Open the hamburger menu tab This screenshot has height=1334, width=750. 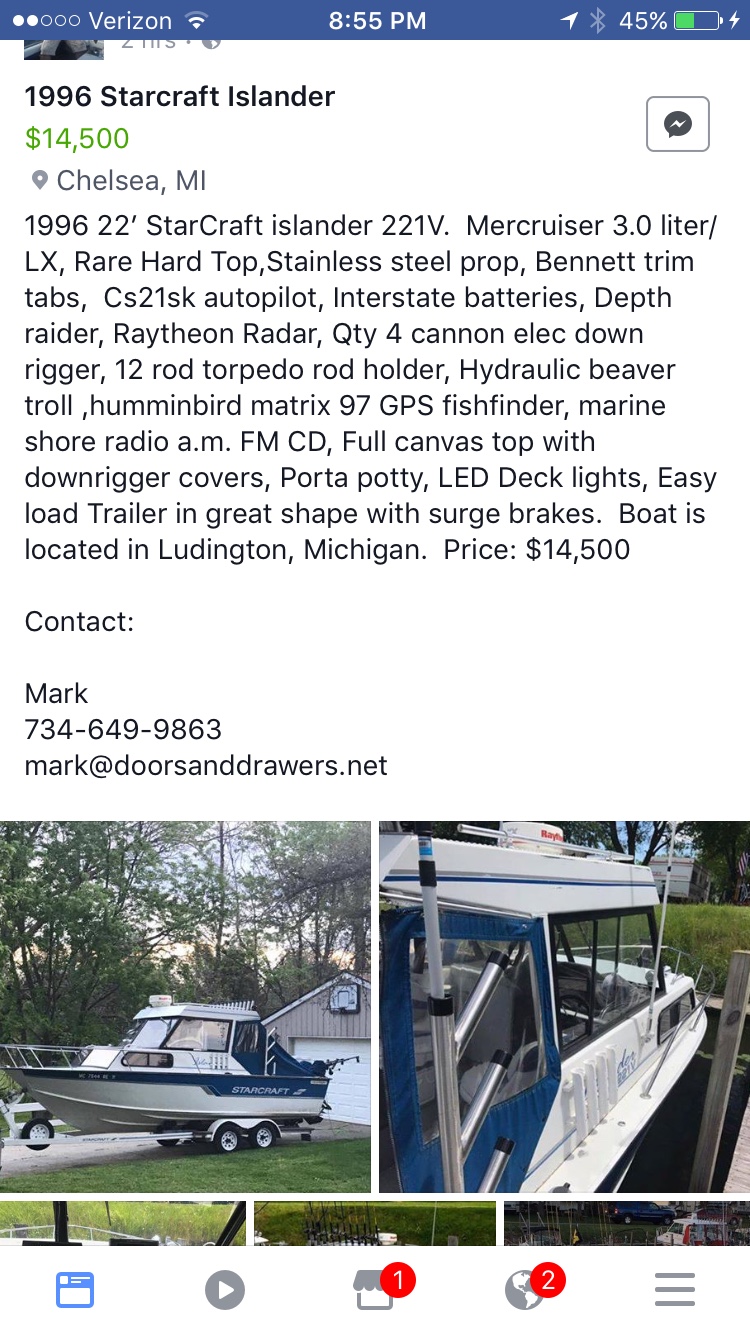(x=675, y=1289)
